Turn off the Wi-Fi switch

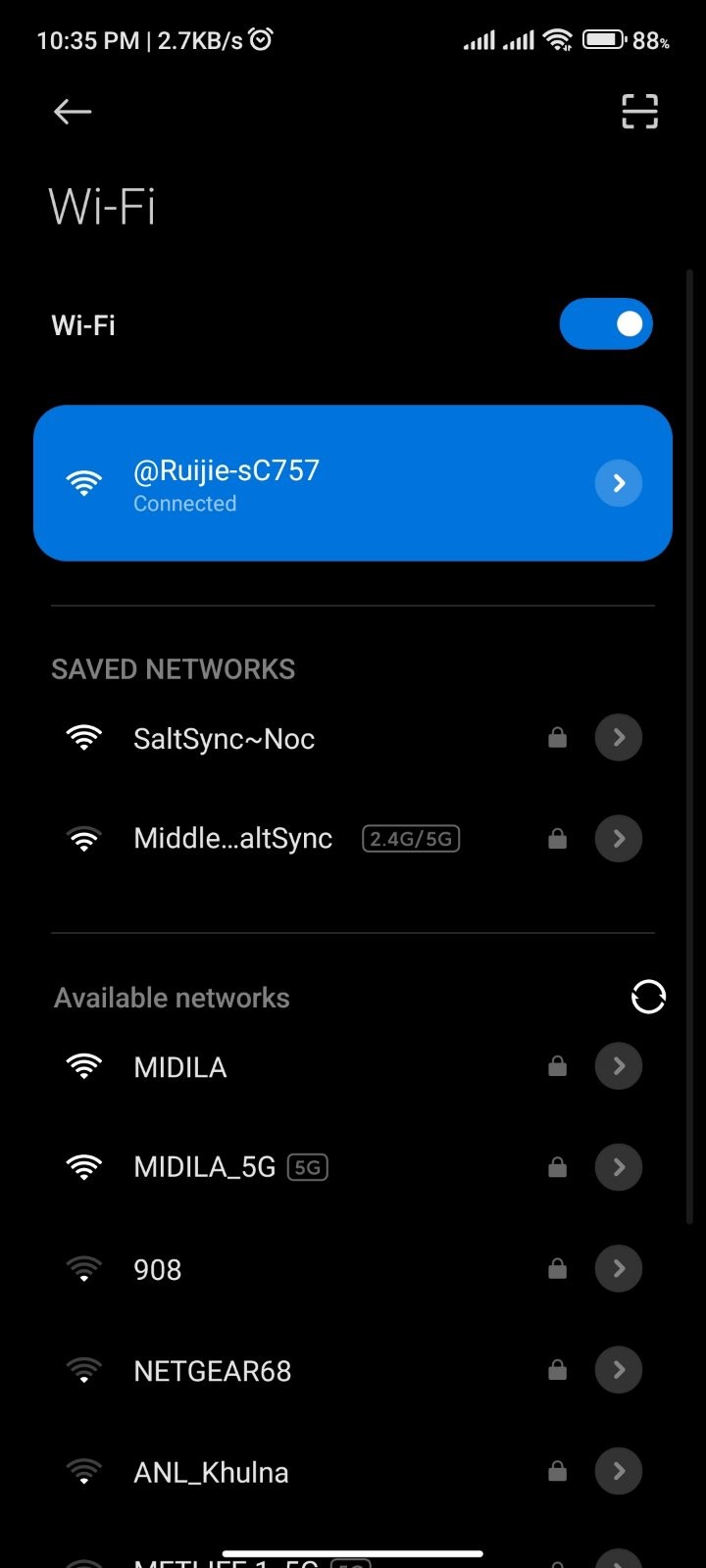[606, 324]
